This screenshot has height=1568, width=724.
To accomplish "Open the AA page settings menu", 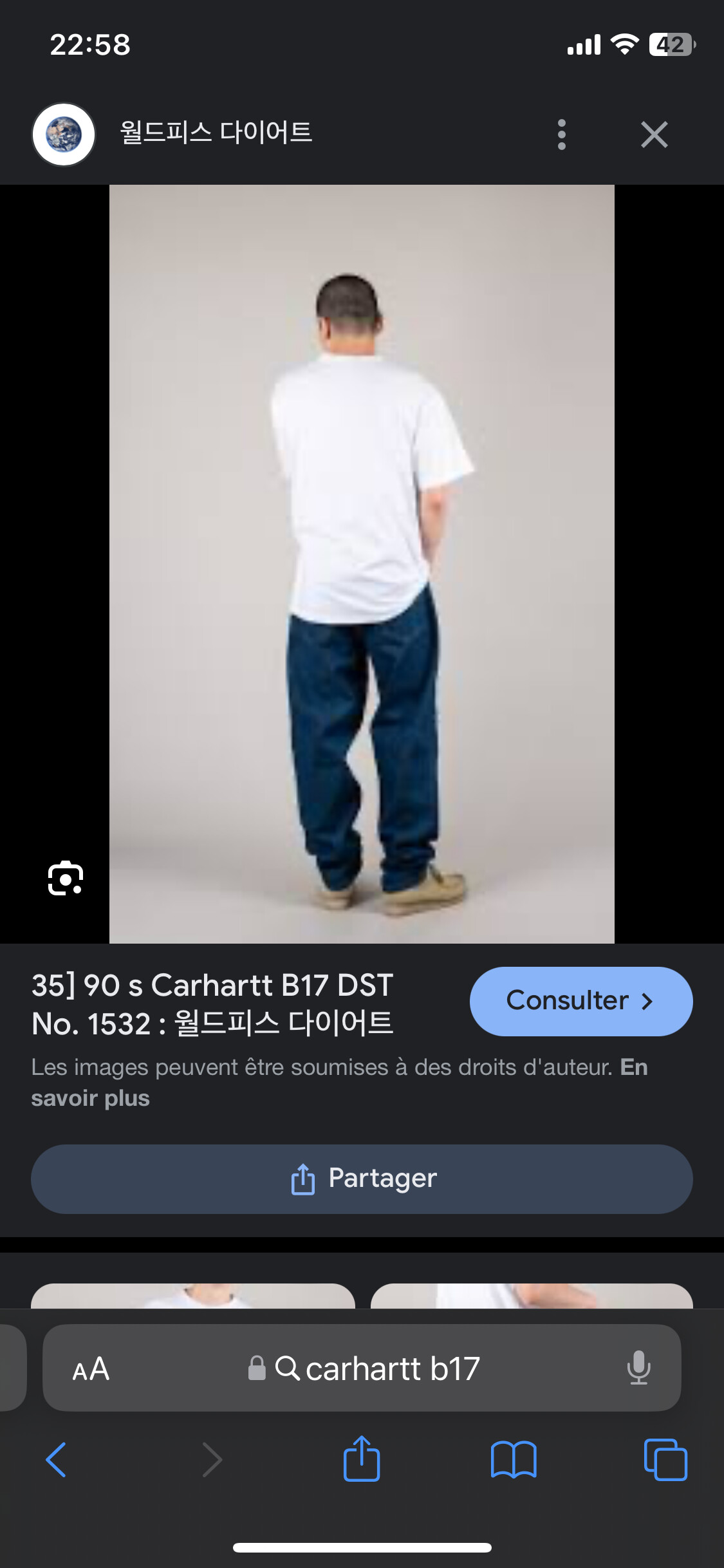I will click(x=91, y=1368).
